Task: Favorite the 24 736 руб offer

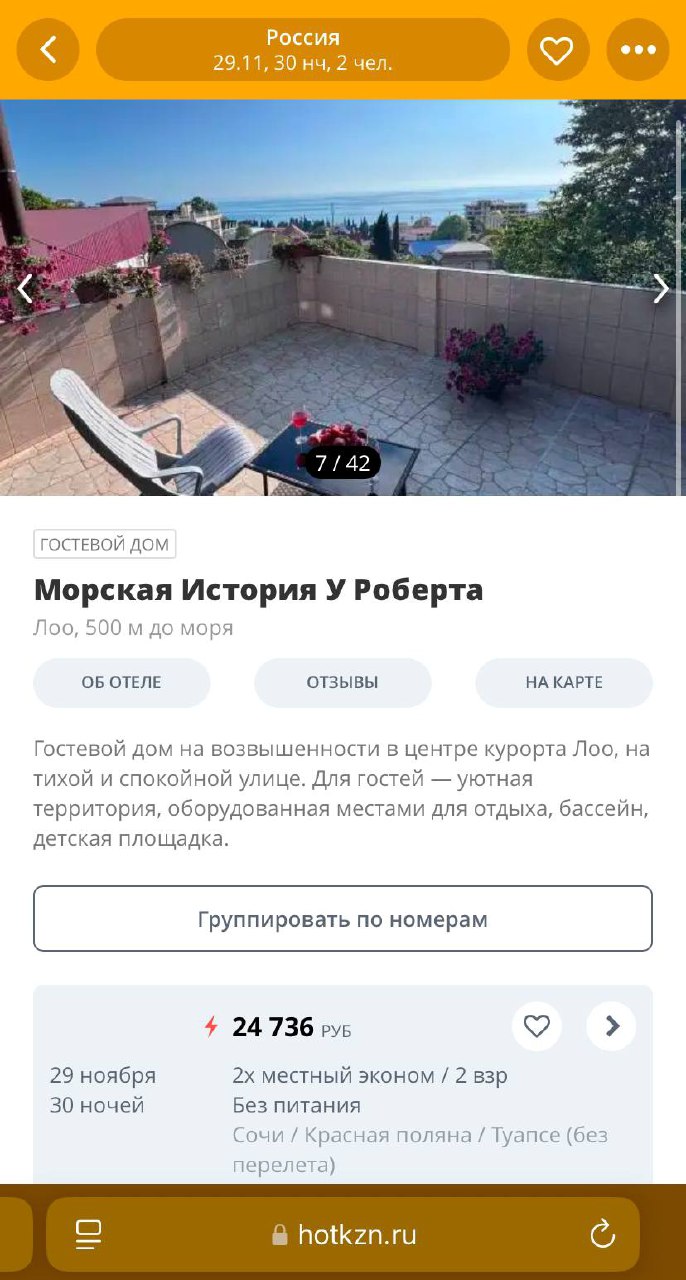Action: 537,1026
